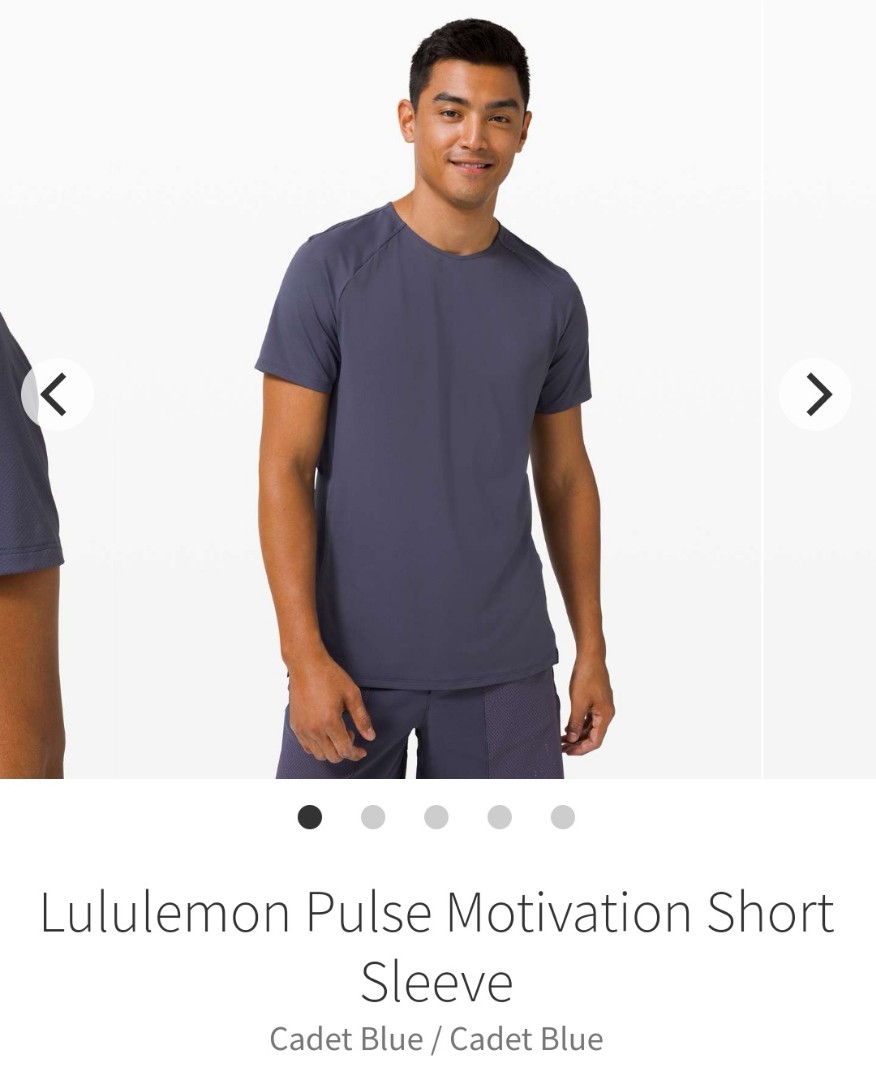Open the Pulse Motivation Short Sleeve photo
The width and height of the screenshot is (876, 1080).
coord(436,450)
